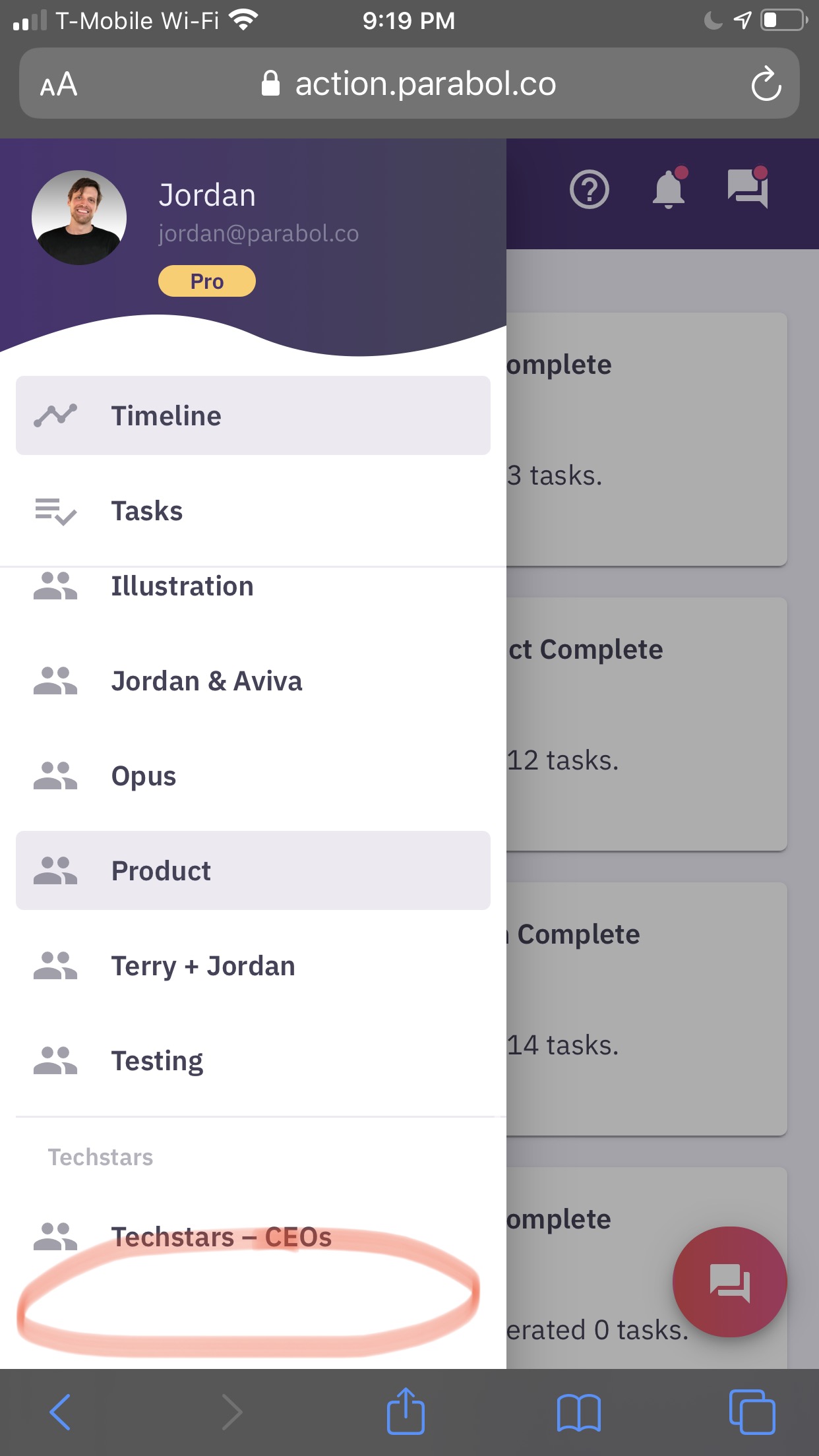Screen dimensions: 819x1456
Task: Click the people icon next to Techstars – CEOs
Action: click(55, 1237)
